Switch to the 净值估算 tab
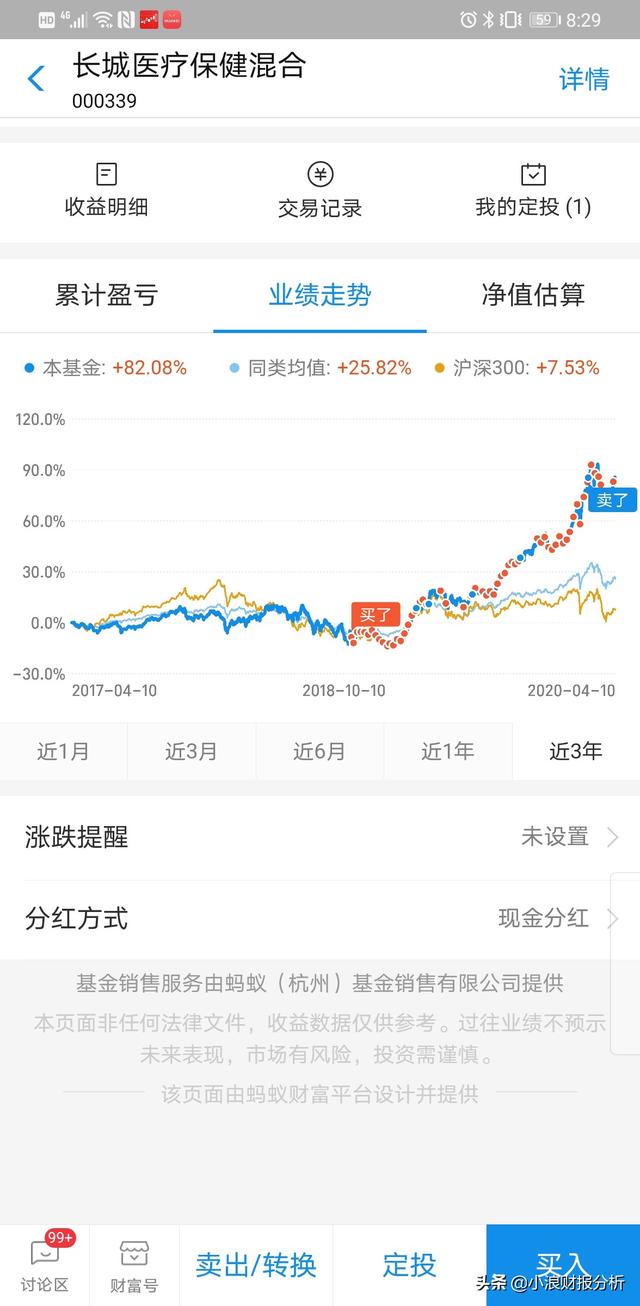This screenshot has height=1306, width=640. (x=533, y=295)
